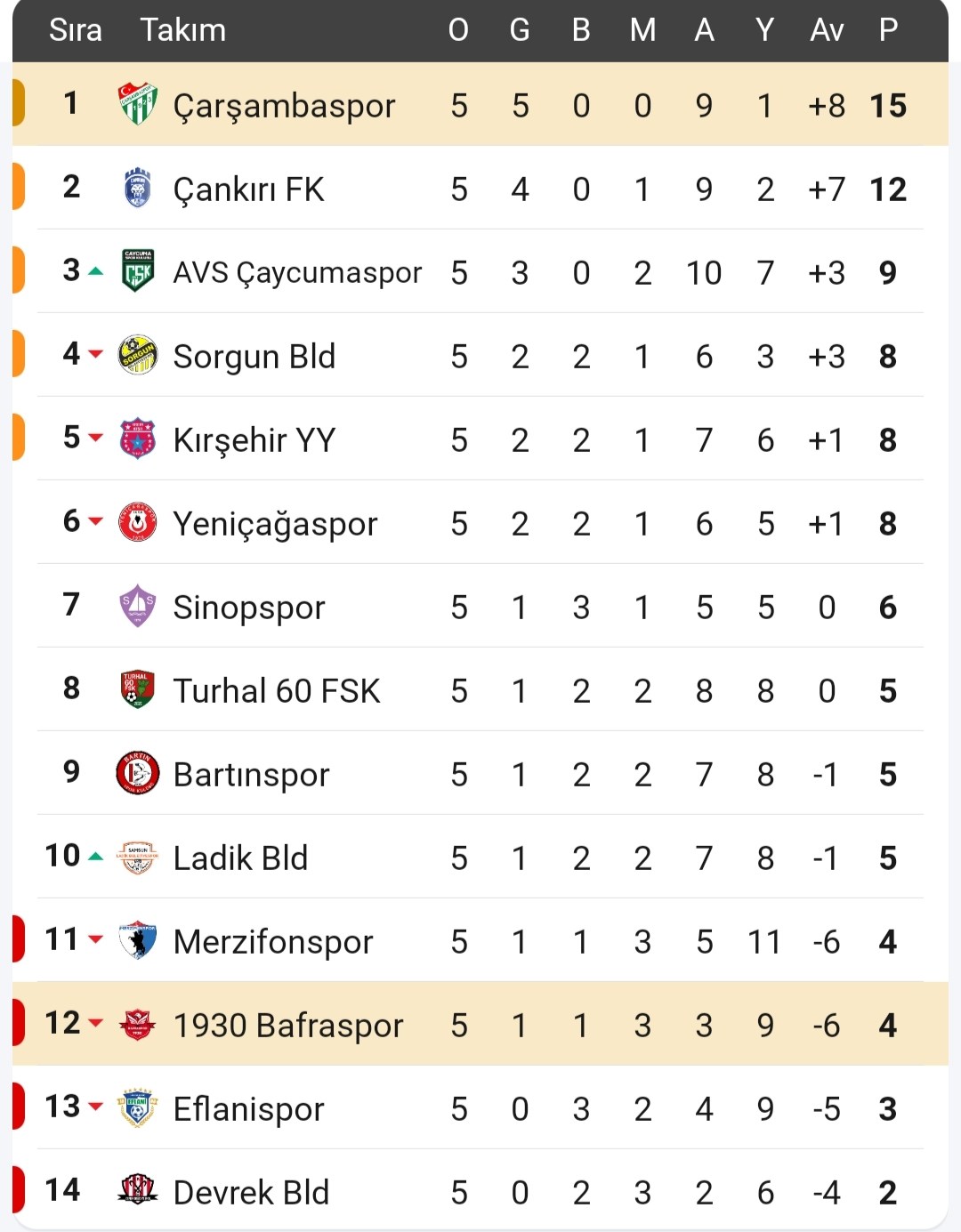Open the Devrek Bld team row
This screenshot has width=961, height=1232.
tap(251, 1193)
